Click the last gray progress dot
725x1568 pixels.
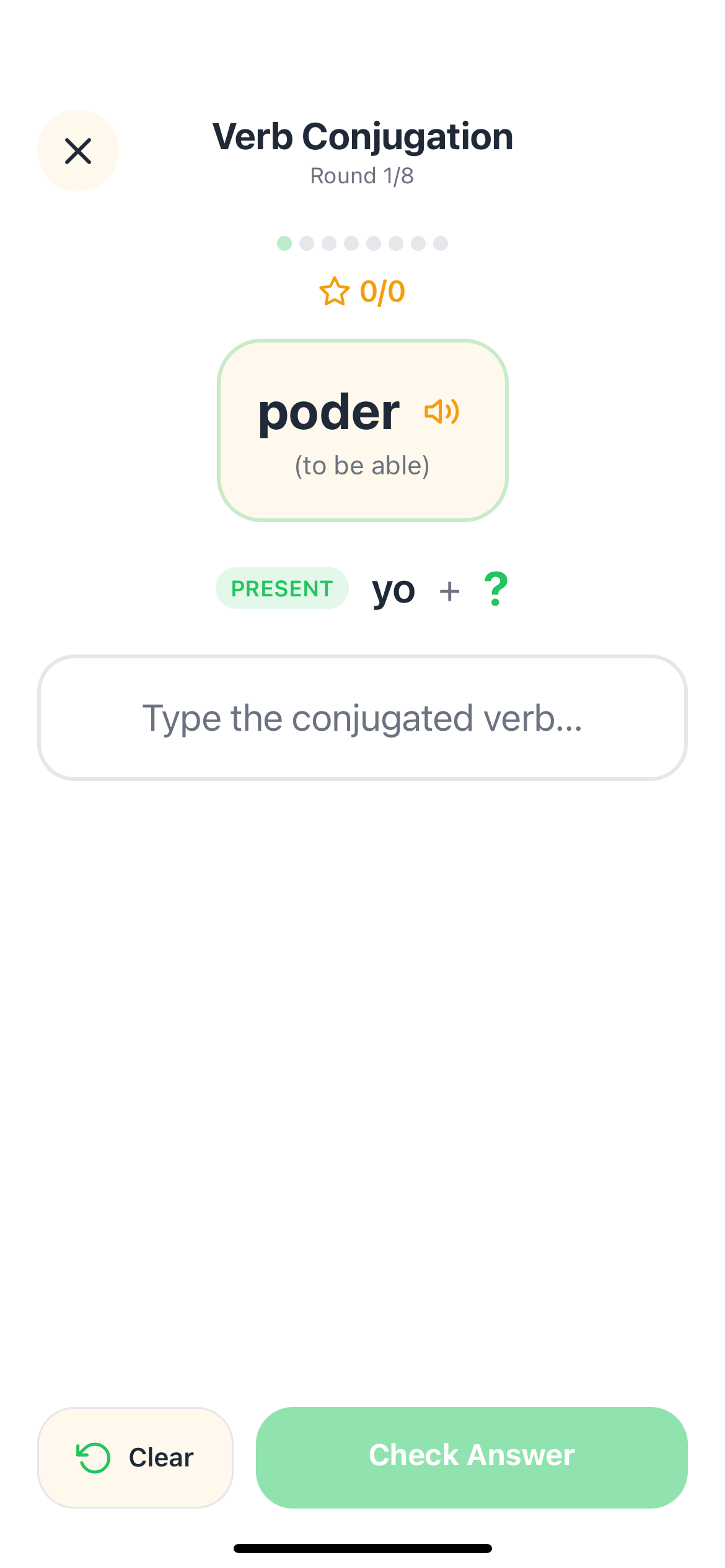tap(440, 244)
